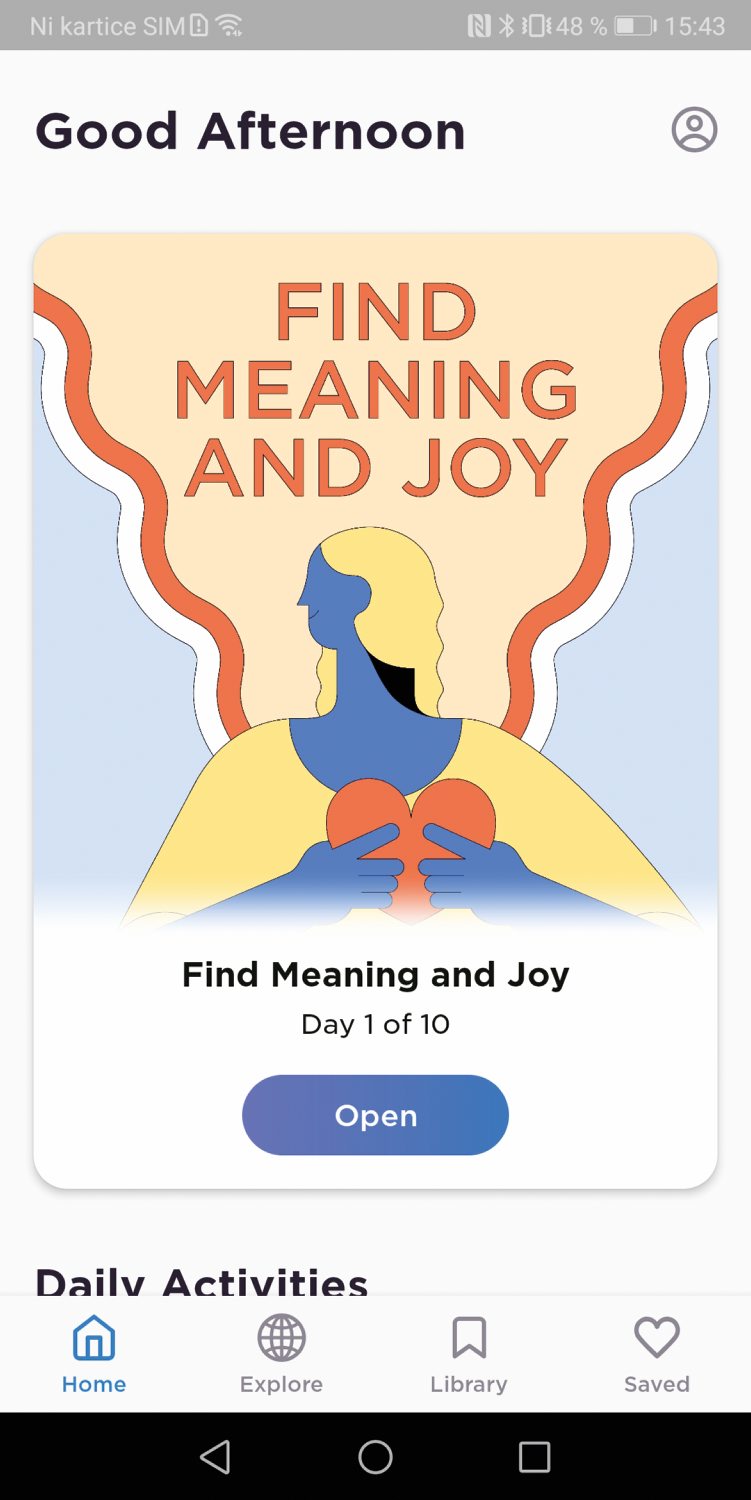This screenshot has height=1500, width=751.
Task: Switch to the Library tab
Action: tap(469, 1355)
